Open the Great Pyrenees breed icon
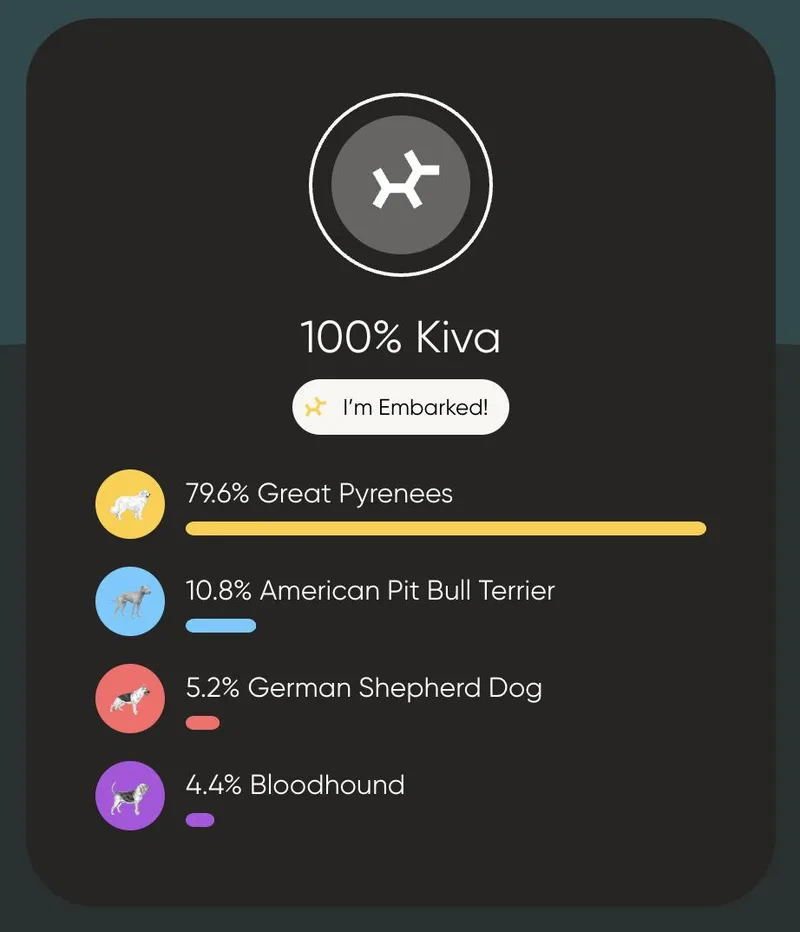 [x=129, y=503]
